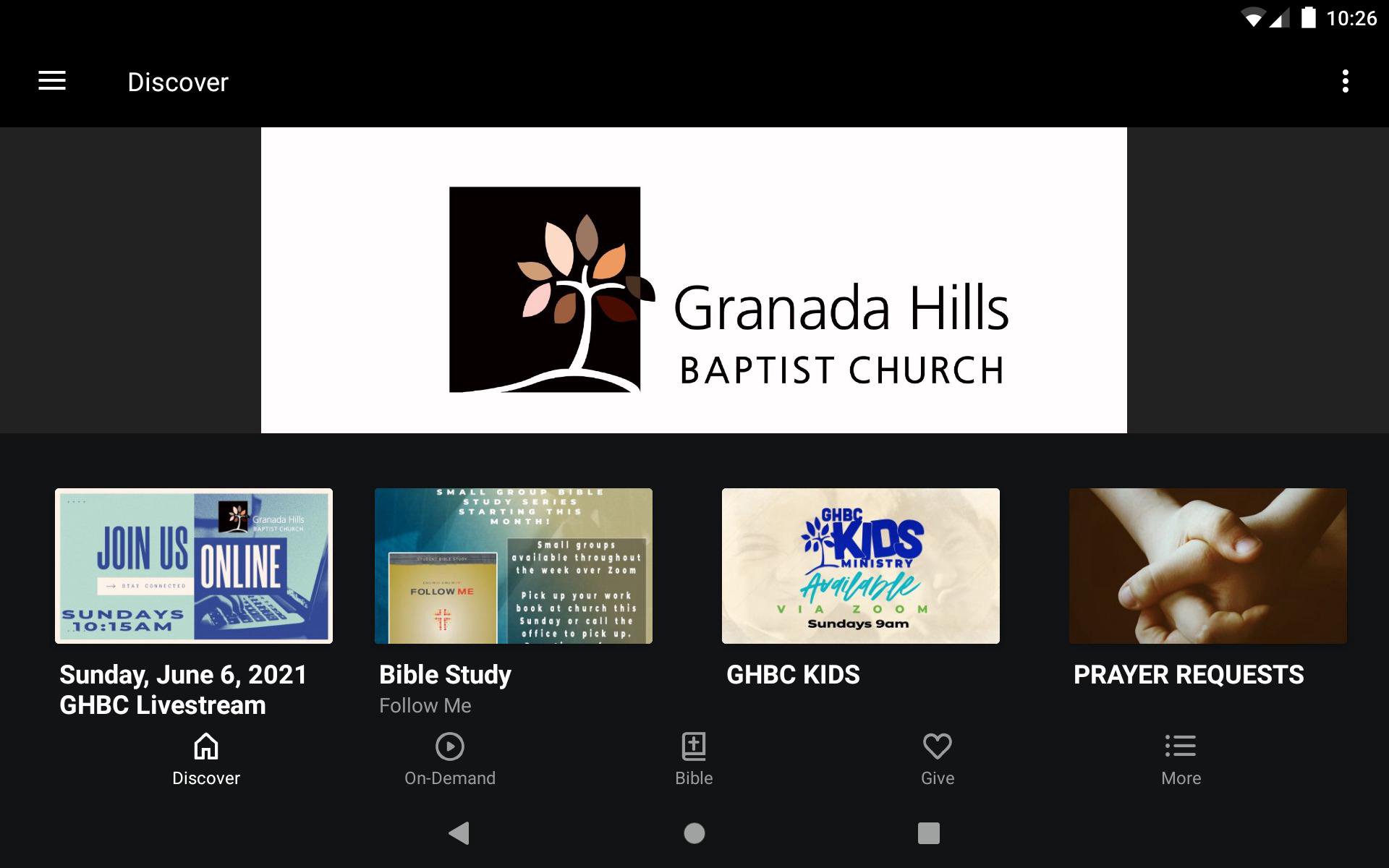Switch to the Bible tab
The image size is (1389, 868).
tap(694, 759)
